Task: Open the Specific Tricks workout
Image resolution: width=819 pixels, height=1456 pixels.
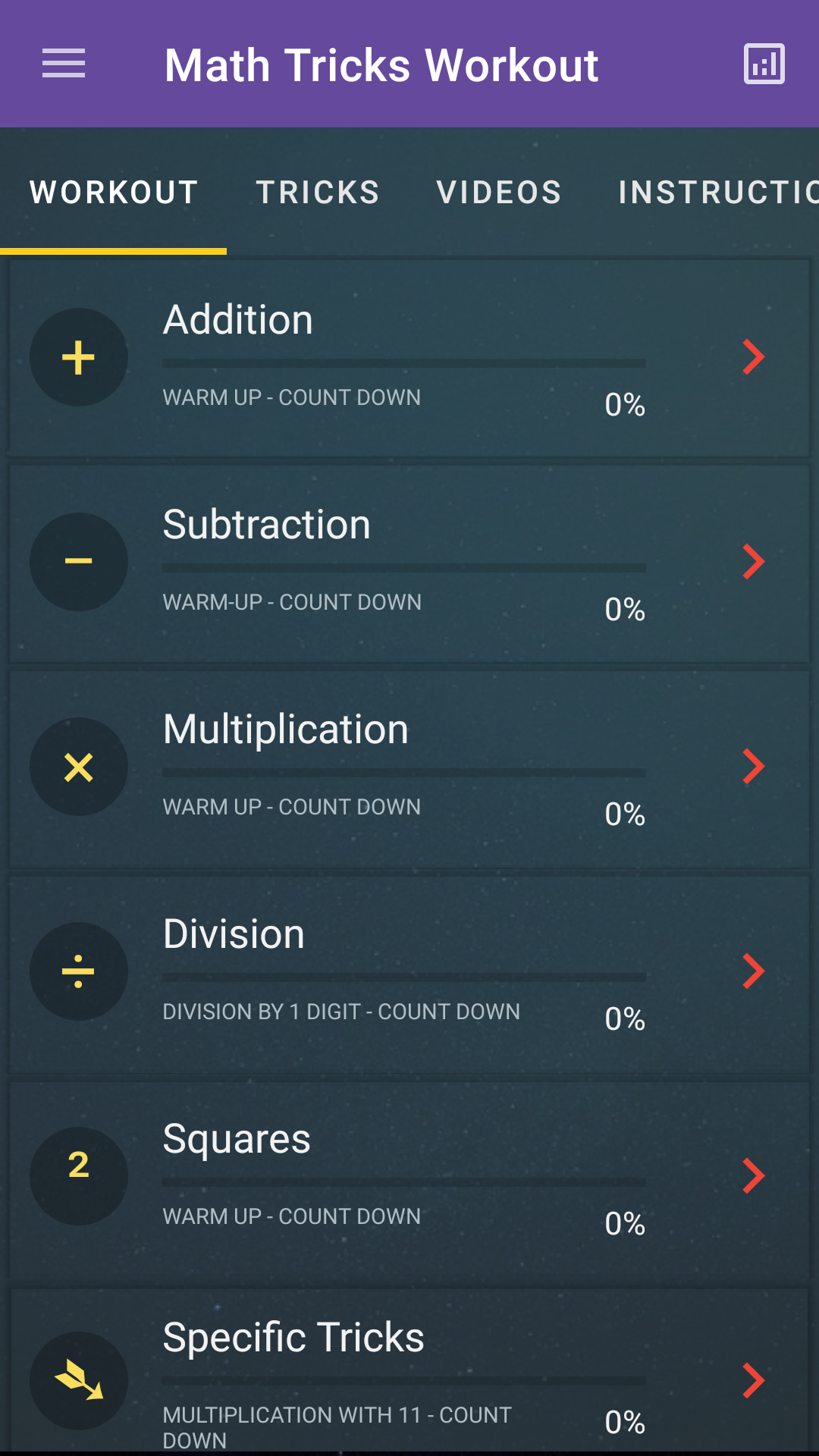Action: [409, 1376]
